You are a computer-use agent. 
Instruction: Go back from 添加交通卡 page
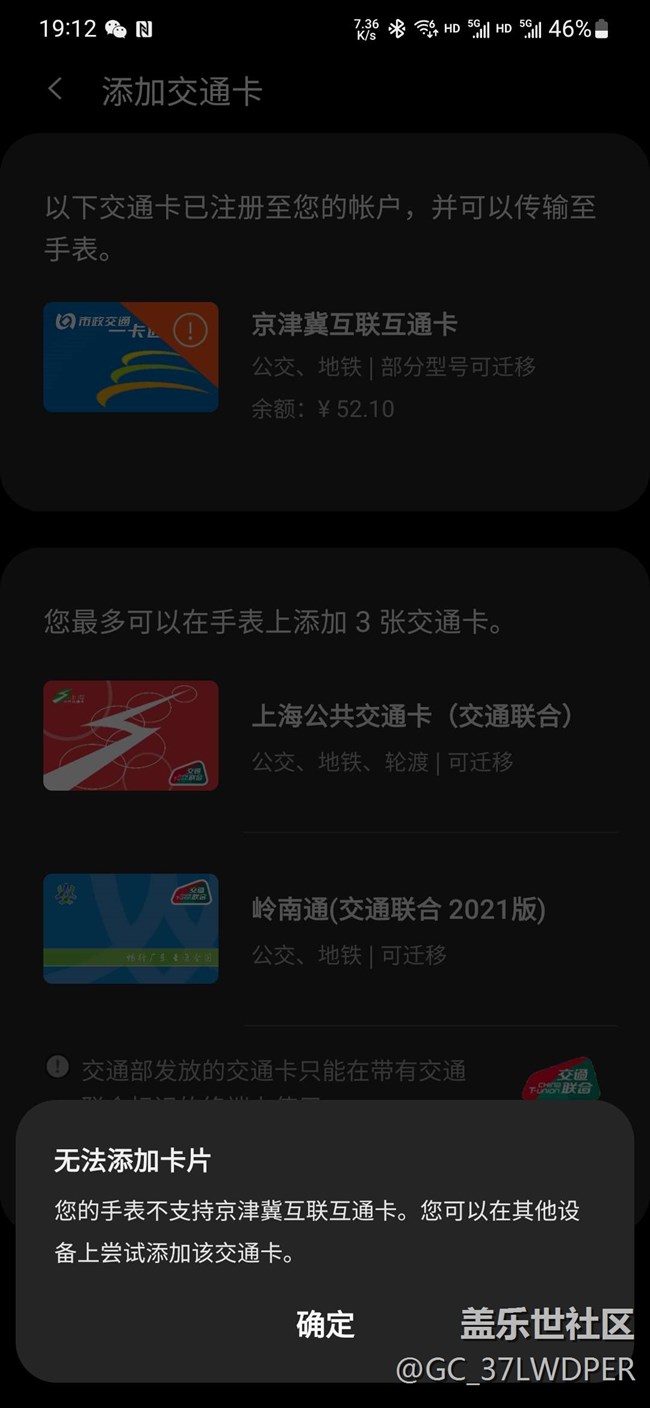pos(56,90)
